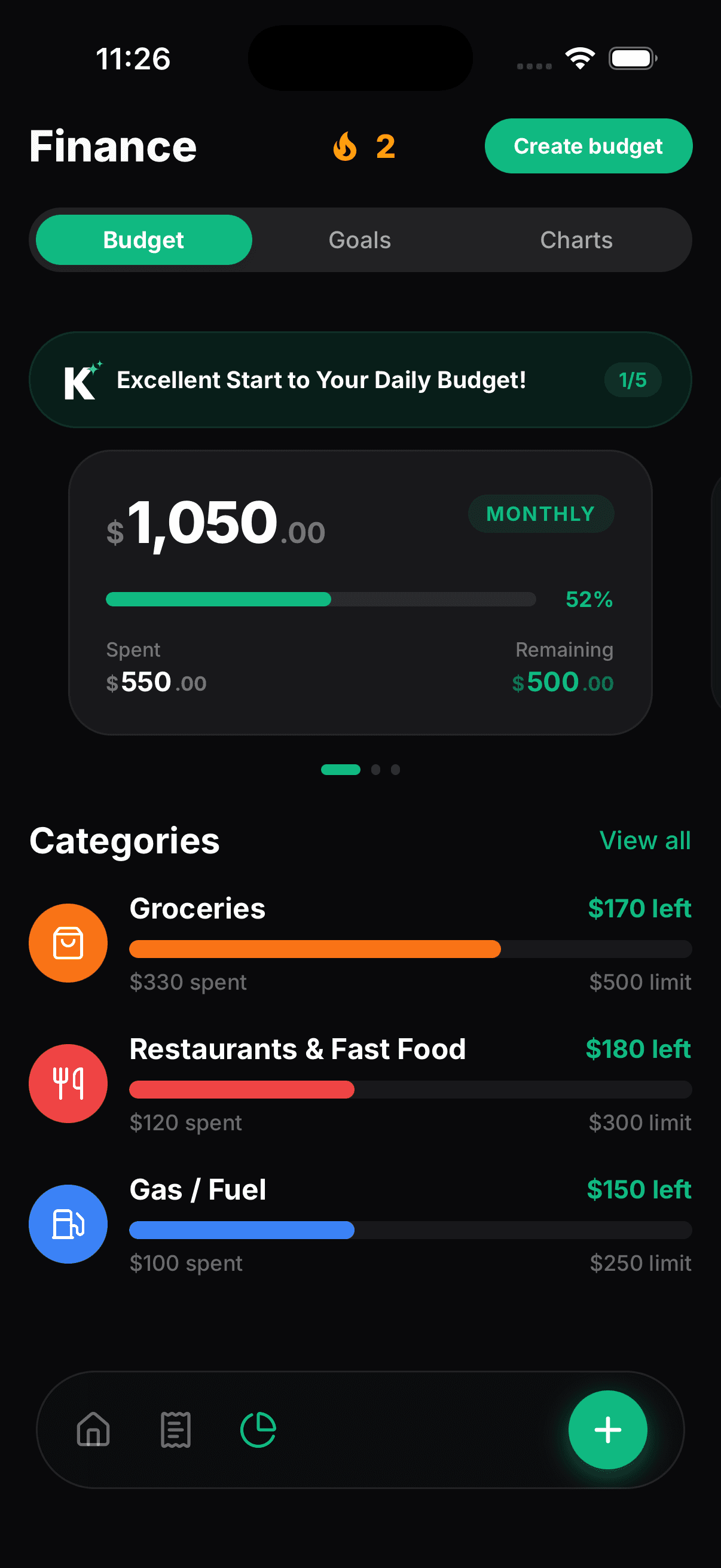Tap the MONTHLY badge on budget card
721x1568 pixels.
point(540,513)
